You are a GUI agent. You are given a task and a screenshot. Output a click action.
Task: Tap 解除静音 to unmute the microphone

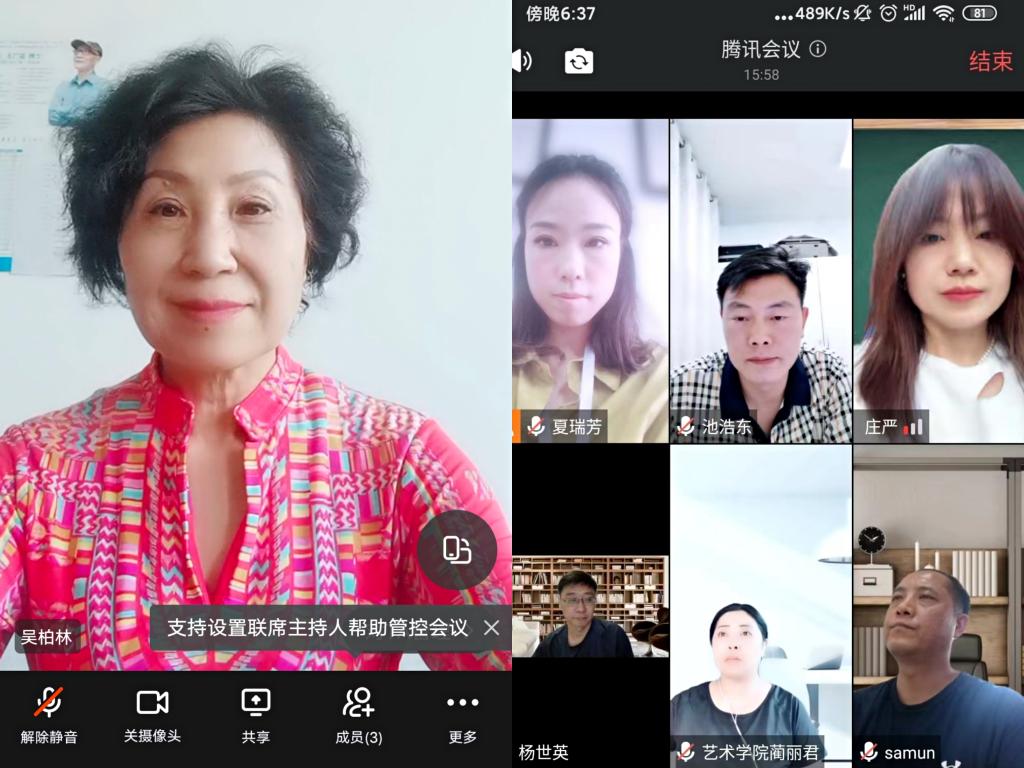(48, 715)
